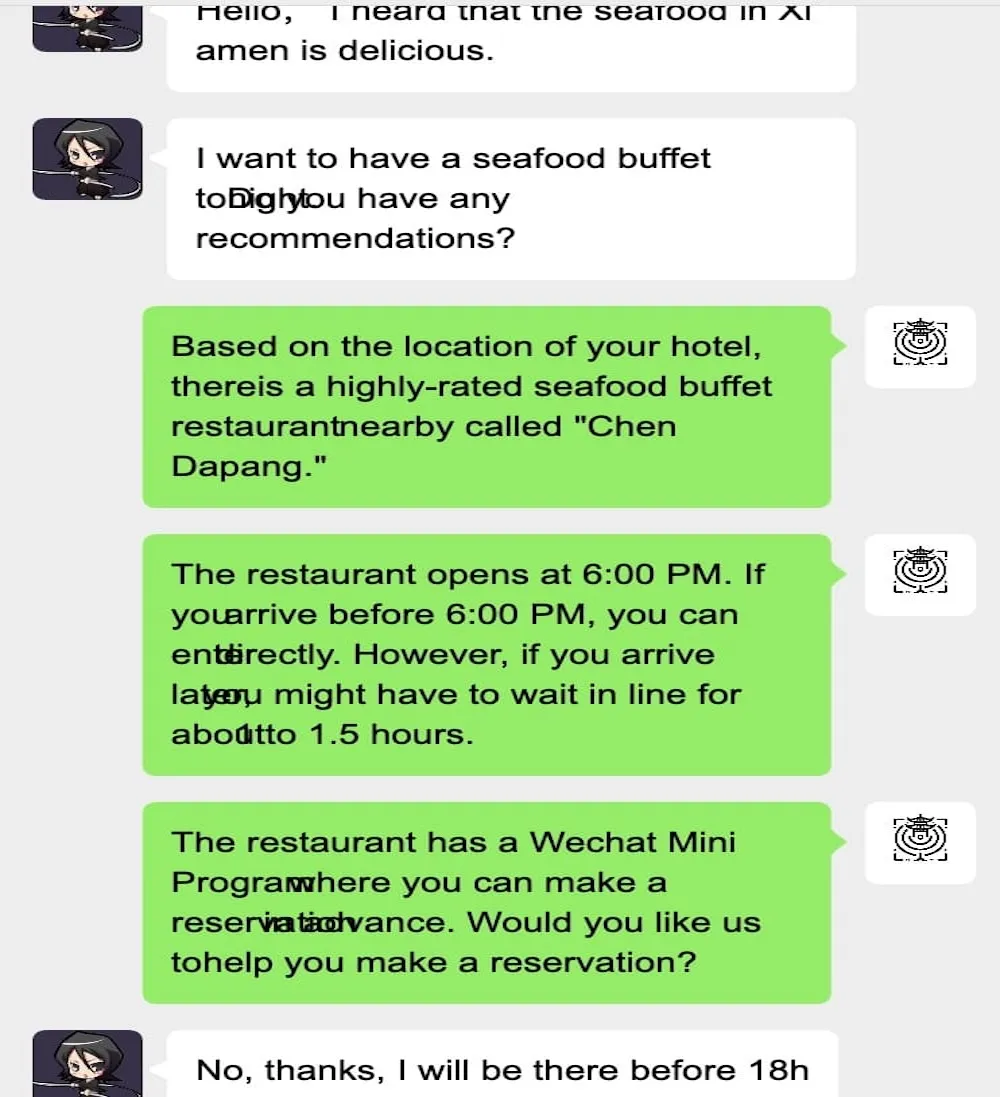Tap avatar next to the Chen Dapang recommendation
The width and height of the screenshot is (1000, 1097).
[x=919, y=346]
